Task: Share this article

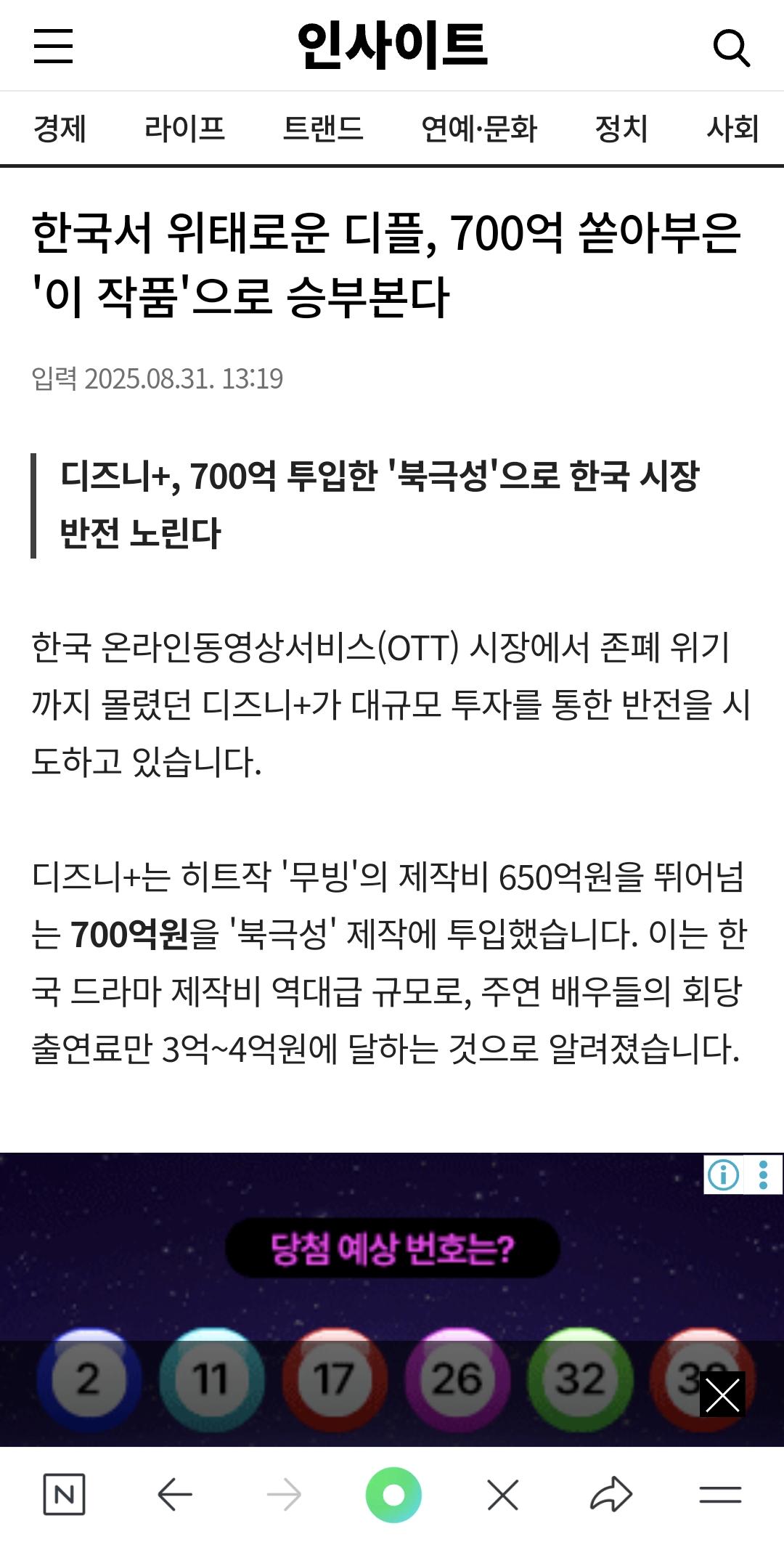Action: click(611, 1495)
